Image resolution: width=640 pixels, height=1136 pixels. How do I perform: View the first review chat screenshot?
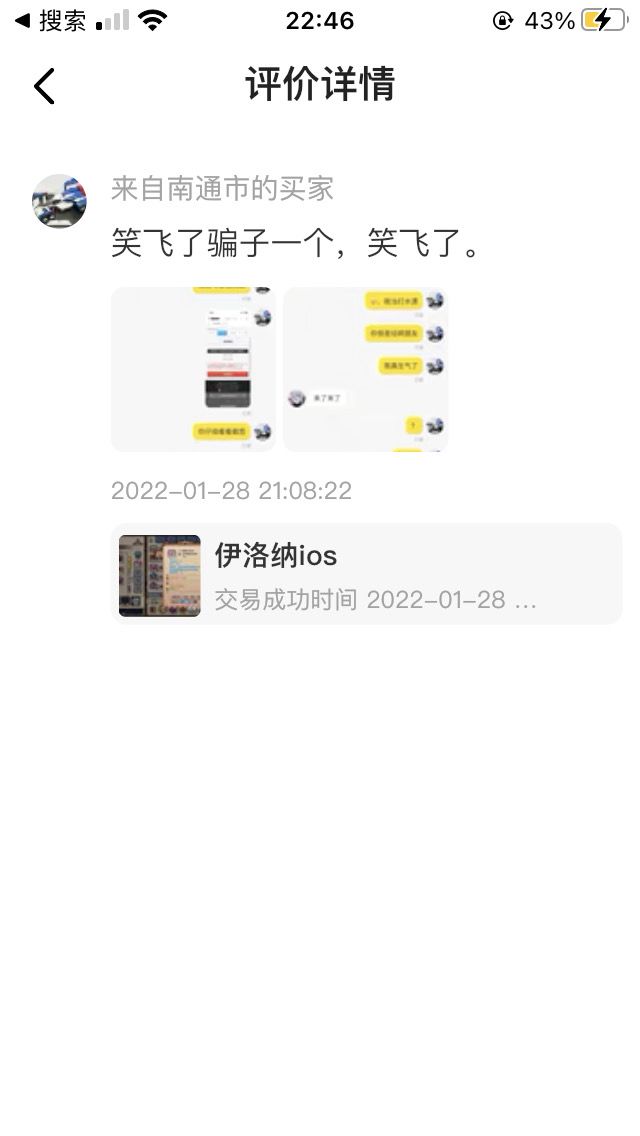[x=194, y=369]
